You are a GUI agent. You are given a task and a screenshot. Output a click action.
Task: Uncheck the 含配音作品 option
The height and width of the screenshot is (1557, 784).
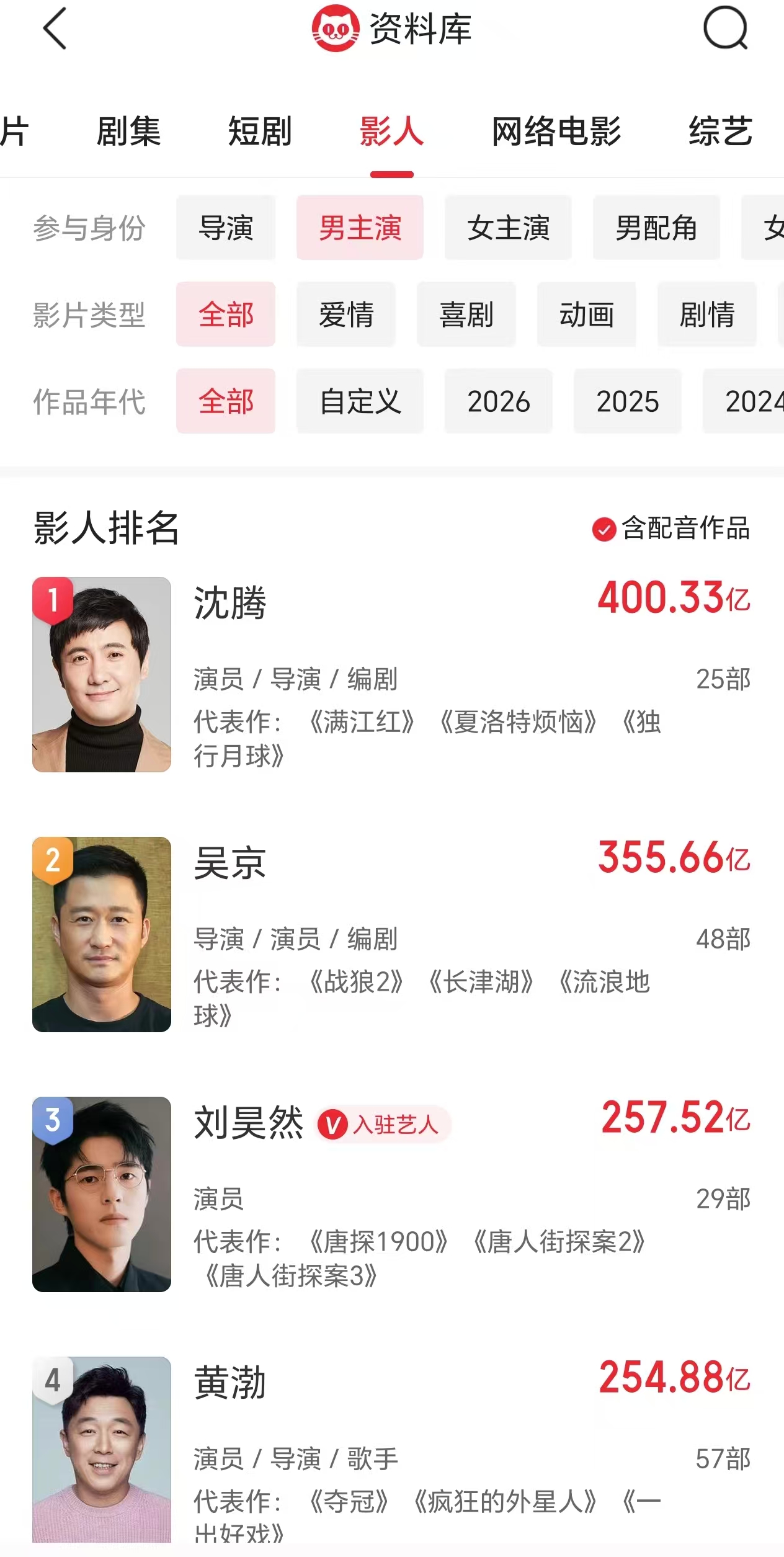point(604,529)
